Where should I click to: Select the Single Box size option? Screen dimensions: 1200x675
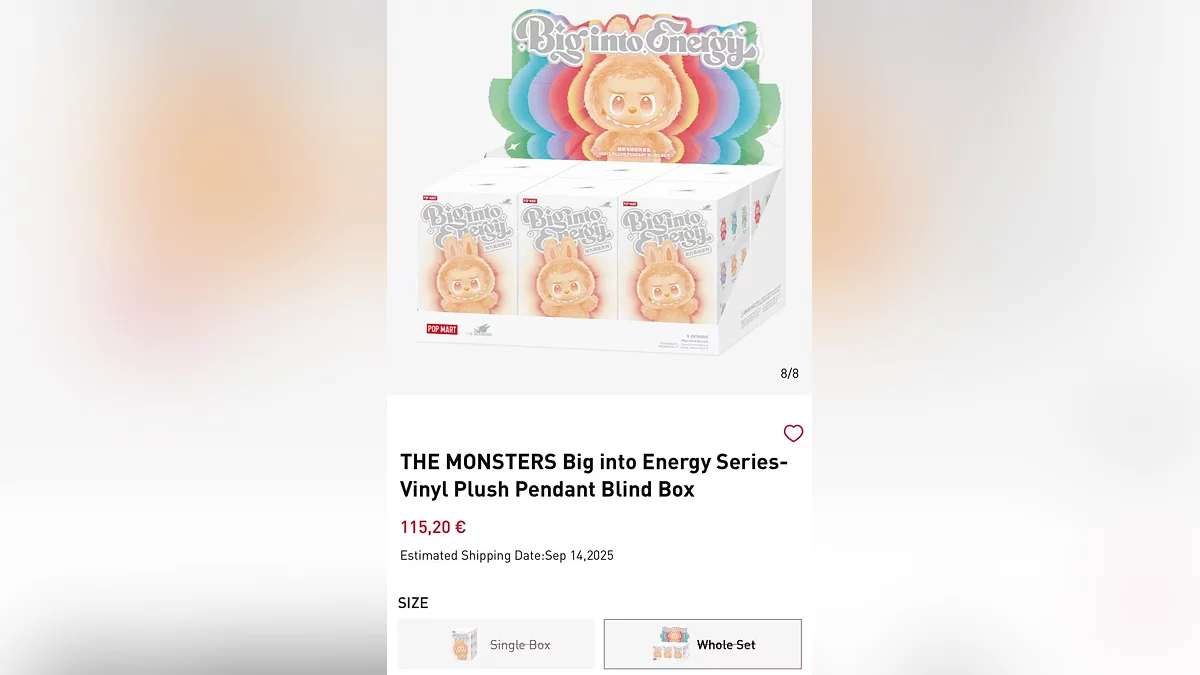(x=496, y=644)
